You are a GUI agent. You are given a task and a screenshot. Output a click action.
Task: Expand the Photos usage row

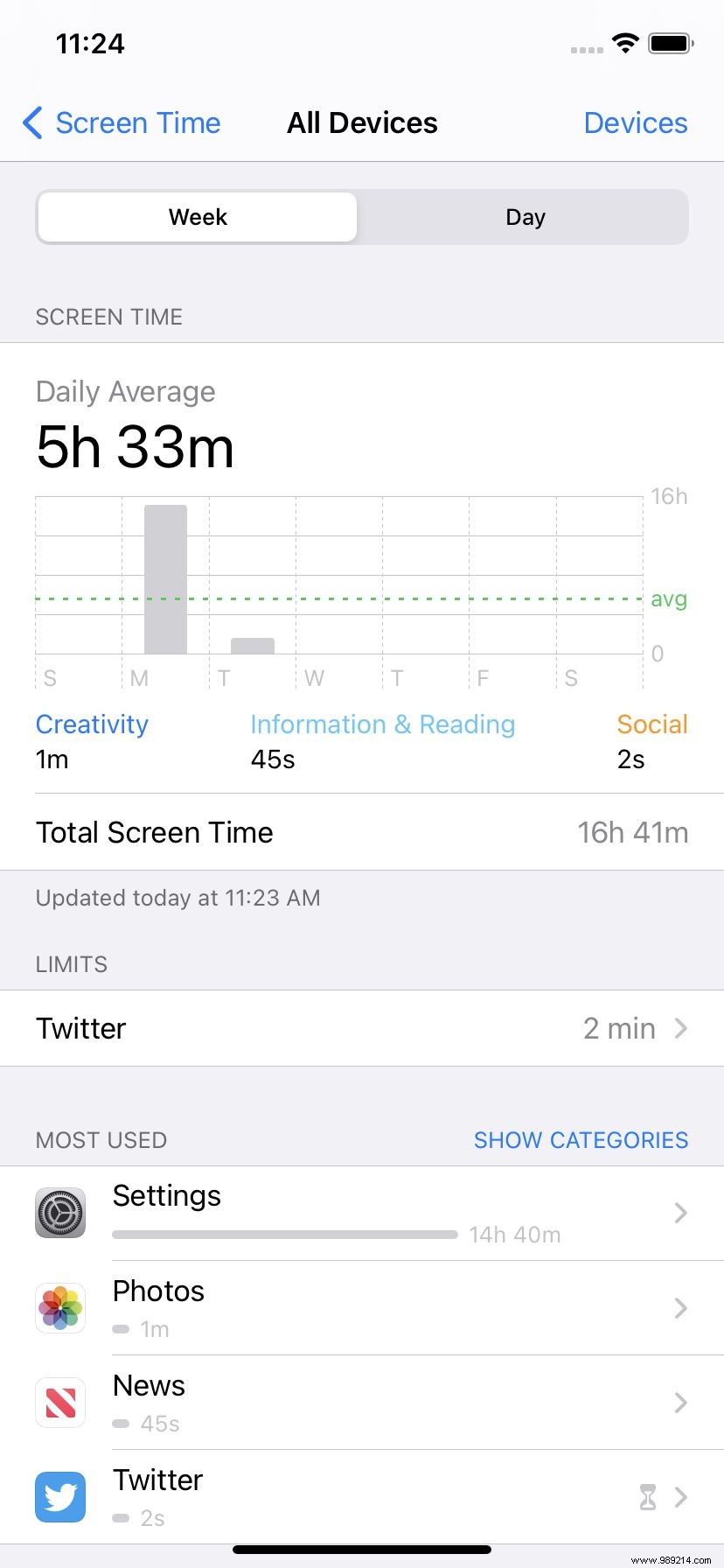(680, 1308)
